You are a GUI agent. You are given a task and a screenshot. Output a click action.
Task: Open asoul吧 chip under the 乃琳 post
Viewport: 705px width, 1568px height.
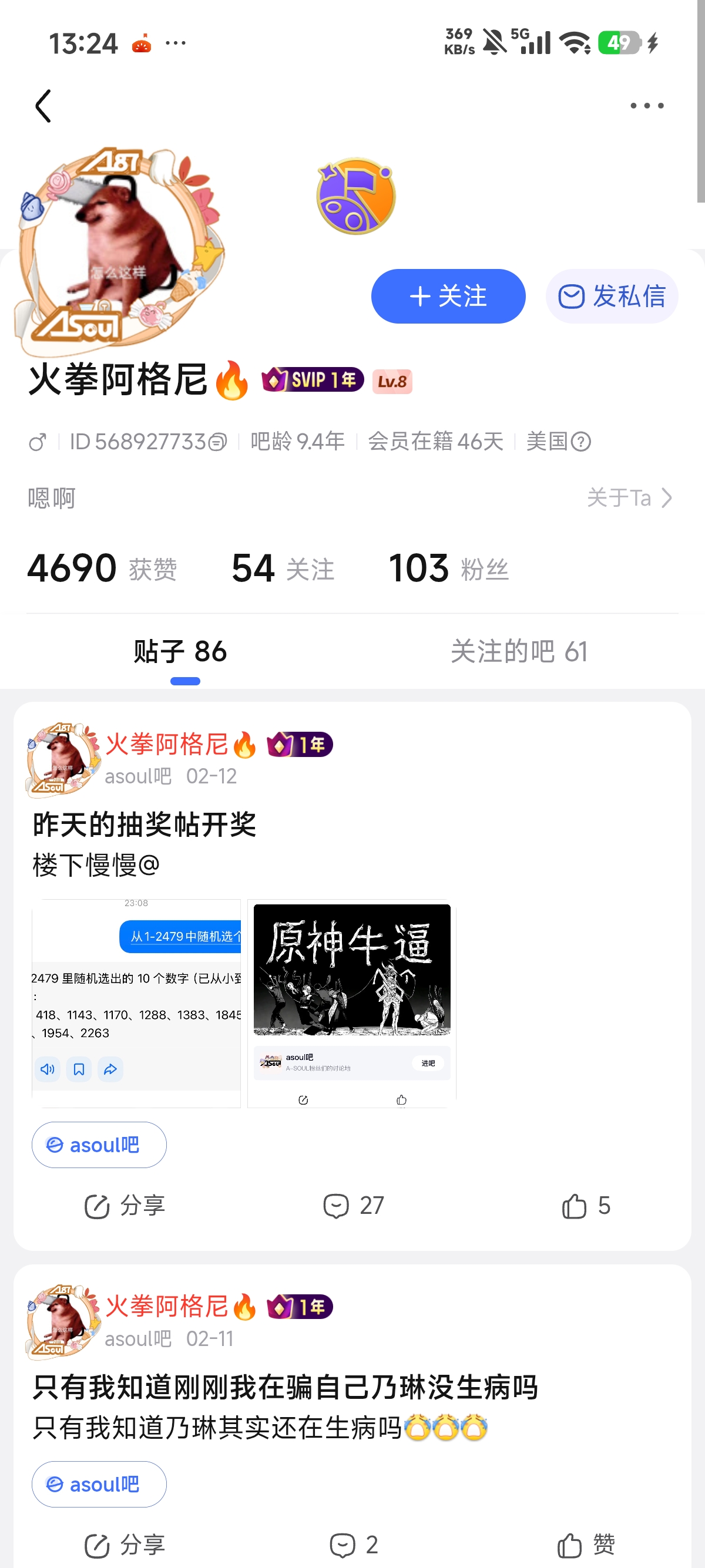click(99, 1485)
